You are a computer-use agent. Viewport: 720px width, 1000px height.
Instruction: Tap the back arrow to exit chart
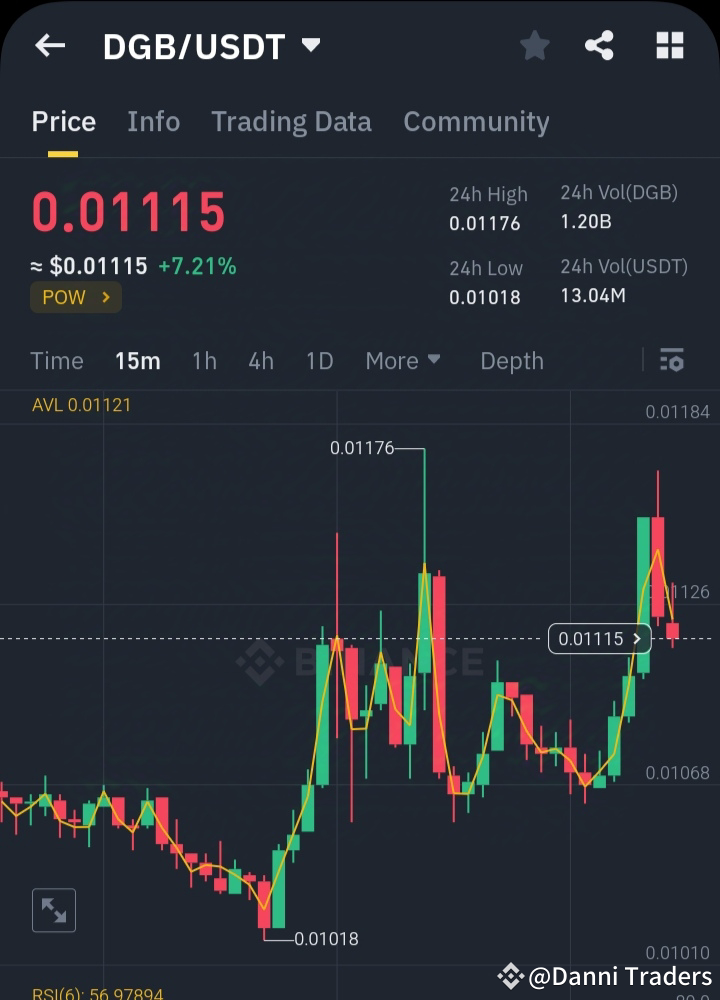49,45
